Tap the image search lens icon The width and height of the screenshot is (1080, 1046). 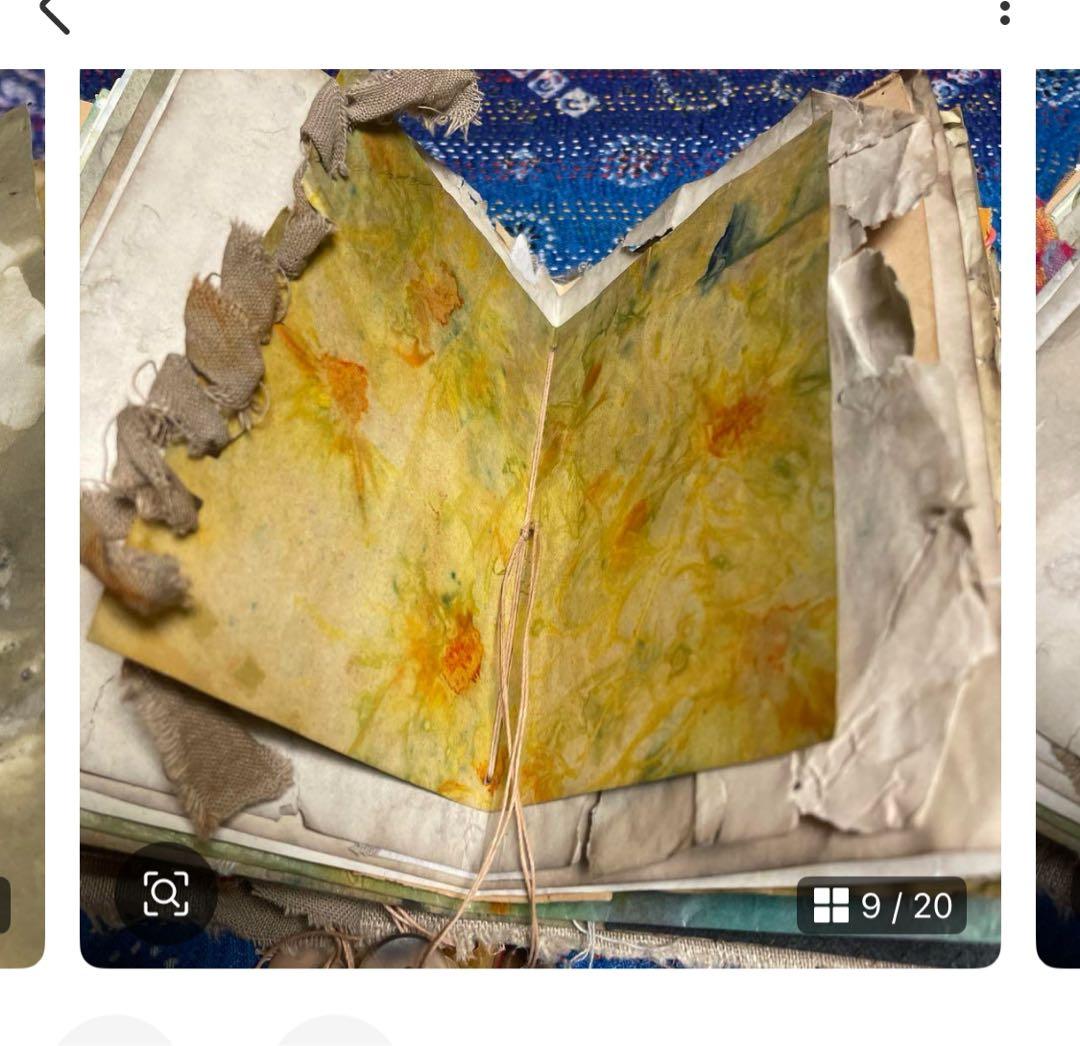(165, 893)
